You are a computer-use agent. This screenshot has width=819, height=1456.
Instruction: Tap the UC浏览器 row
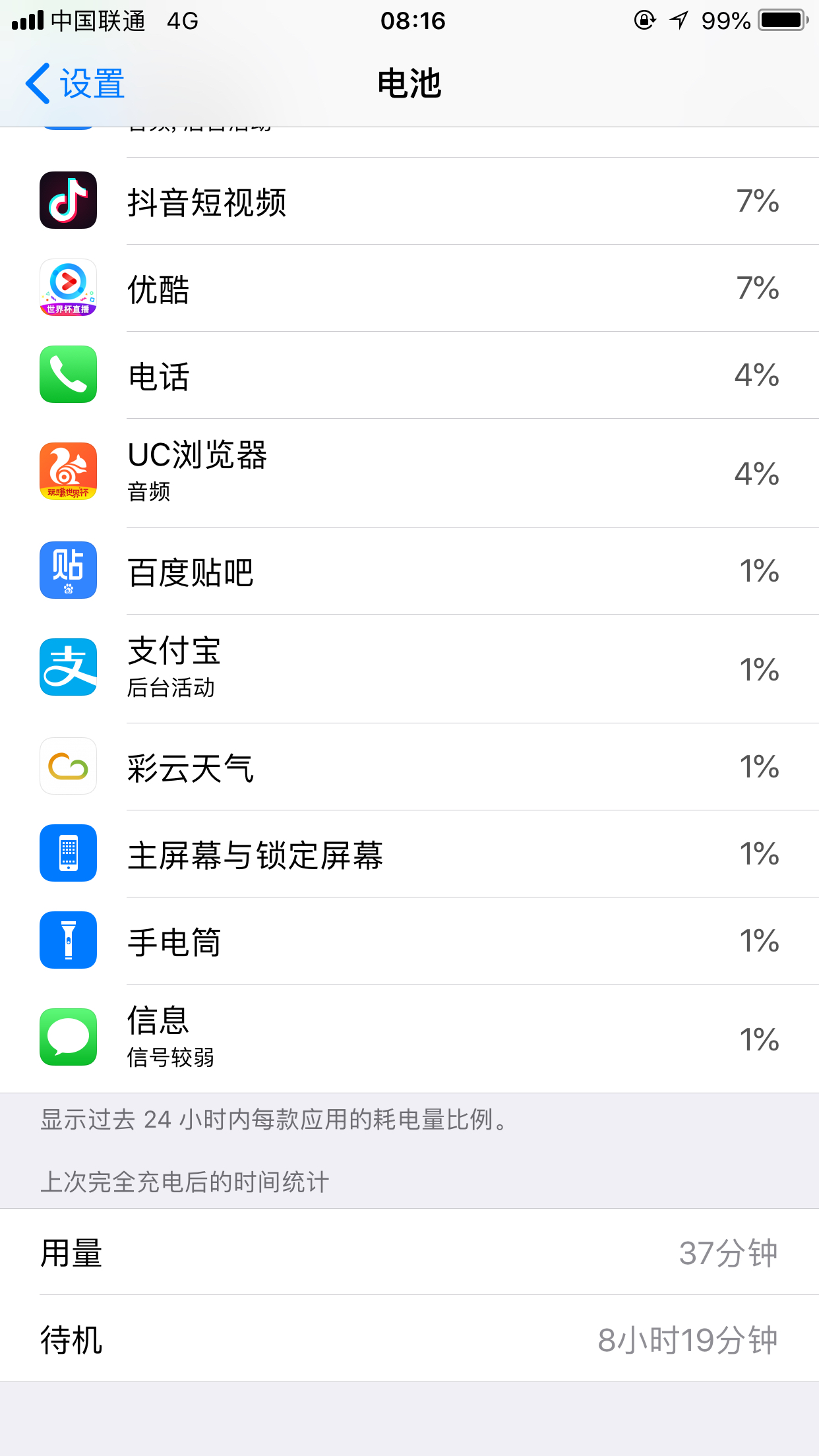coord(409,473)
